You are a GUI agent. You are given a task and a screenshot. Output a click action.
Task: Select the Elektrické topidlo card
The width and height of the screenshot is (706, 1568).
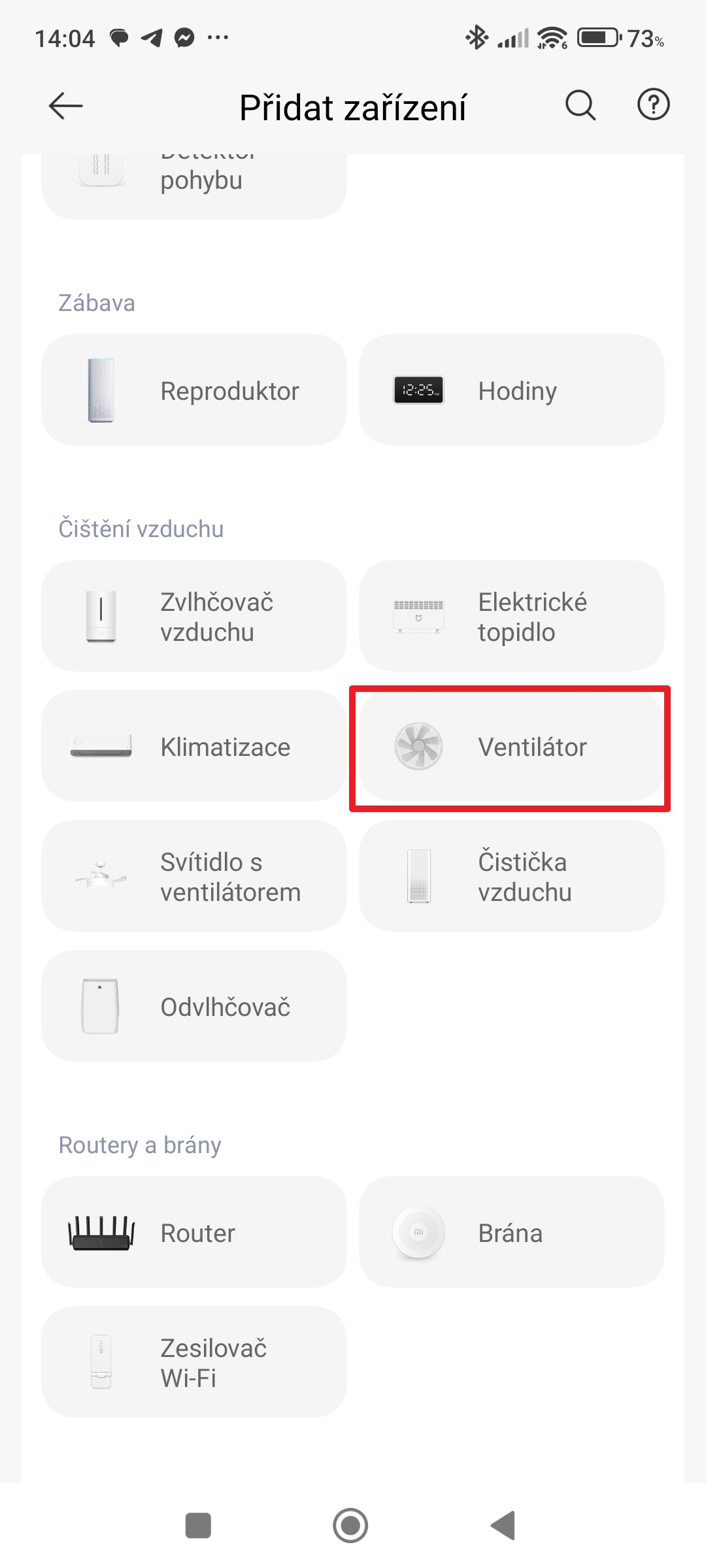point(511,616)
